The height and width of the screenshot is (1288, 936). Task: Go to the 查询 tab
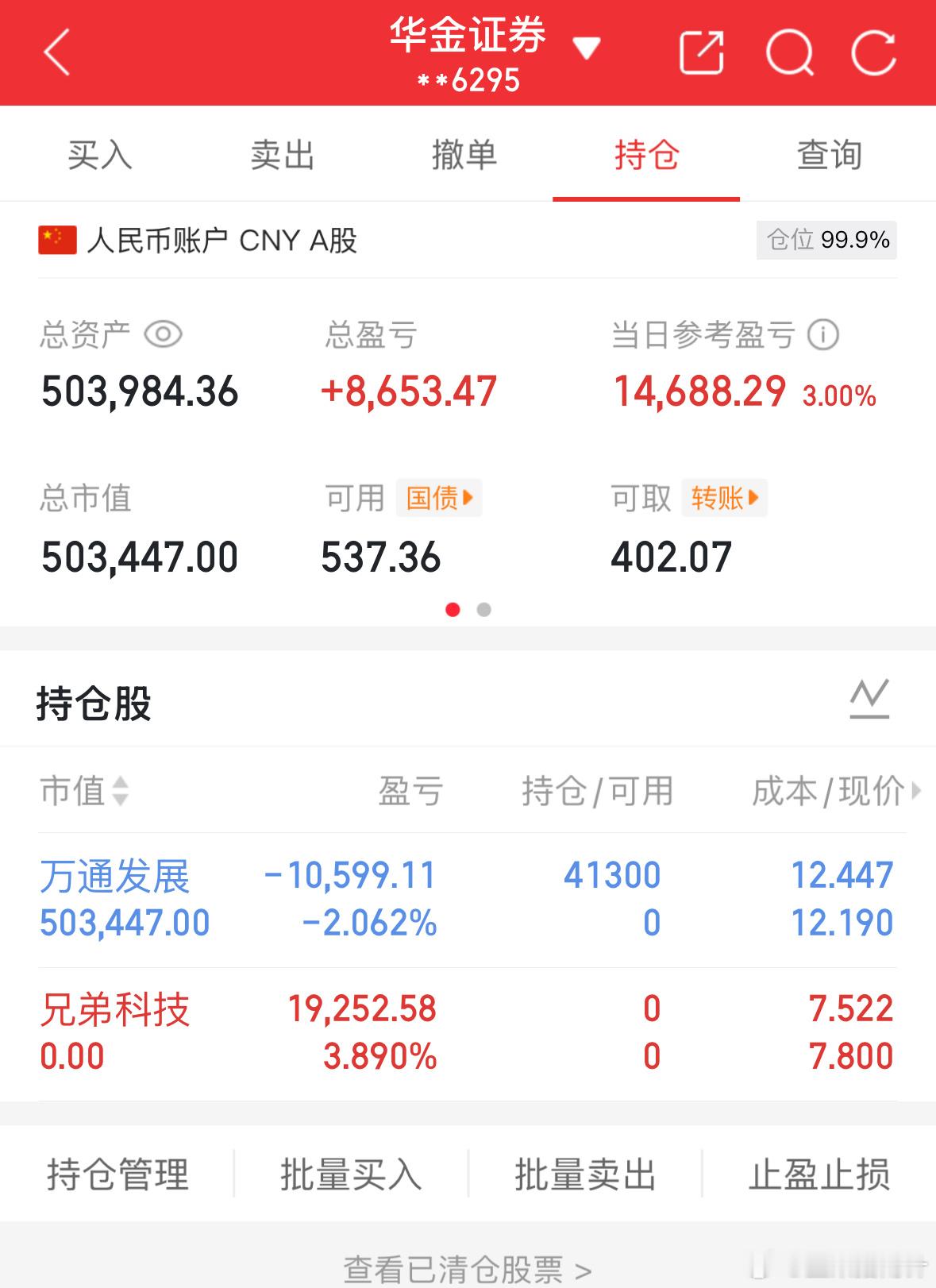(x=829, y=154)
